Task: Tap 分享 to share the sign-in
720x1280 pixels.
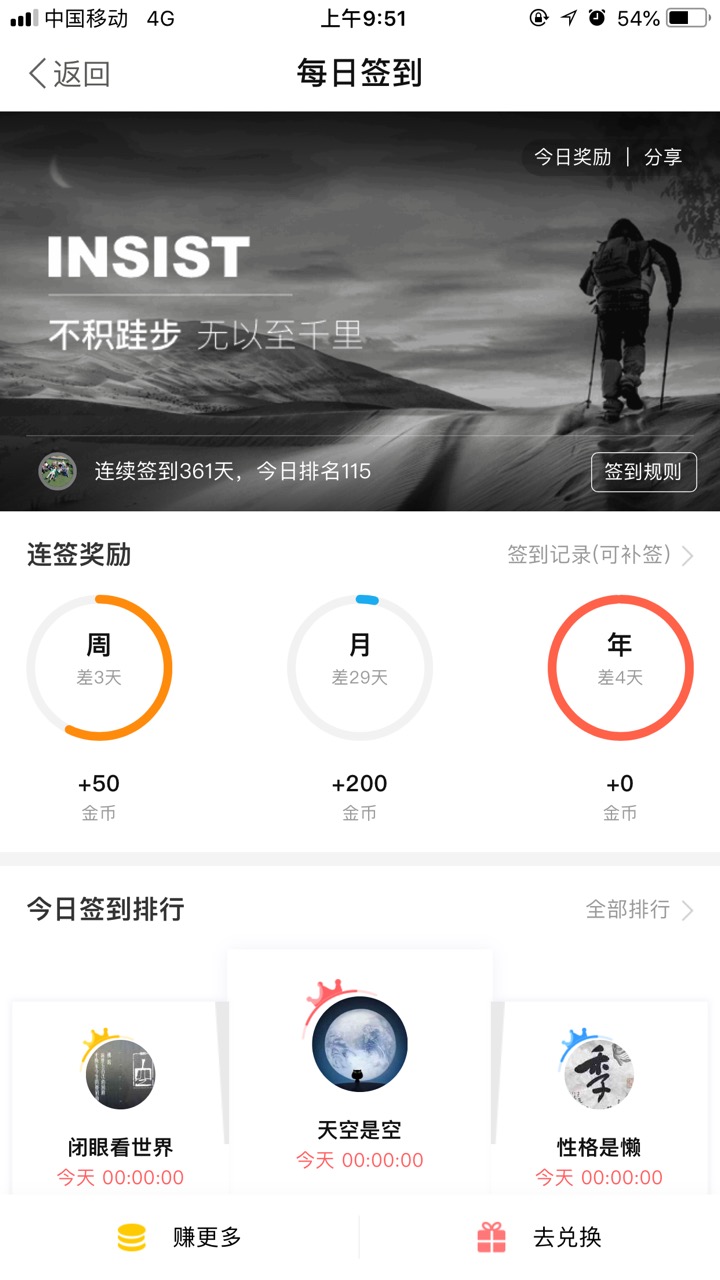Action: [x=663, y=157]
